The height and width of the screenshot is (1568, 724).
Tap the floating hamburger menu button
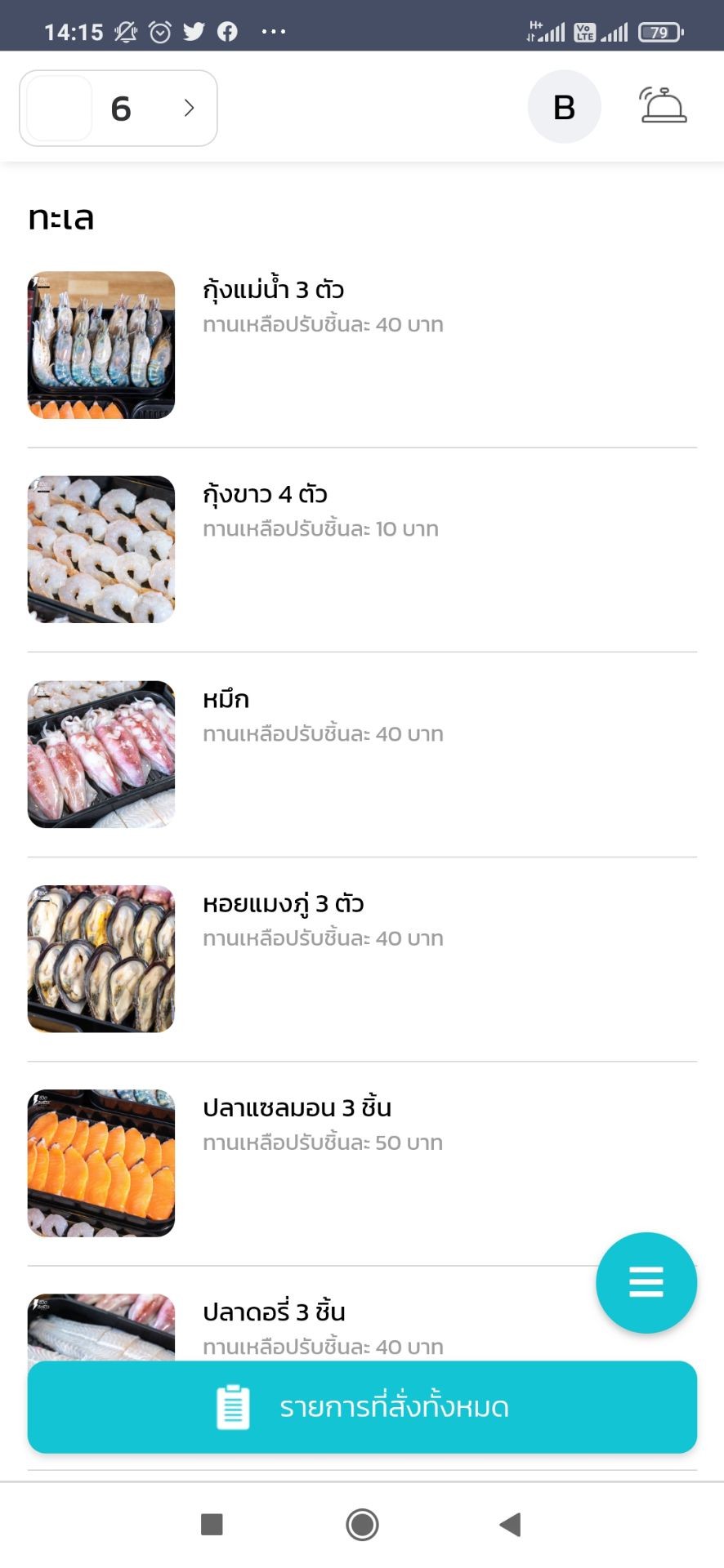coord(646,1282)
